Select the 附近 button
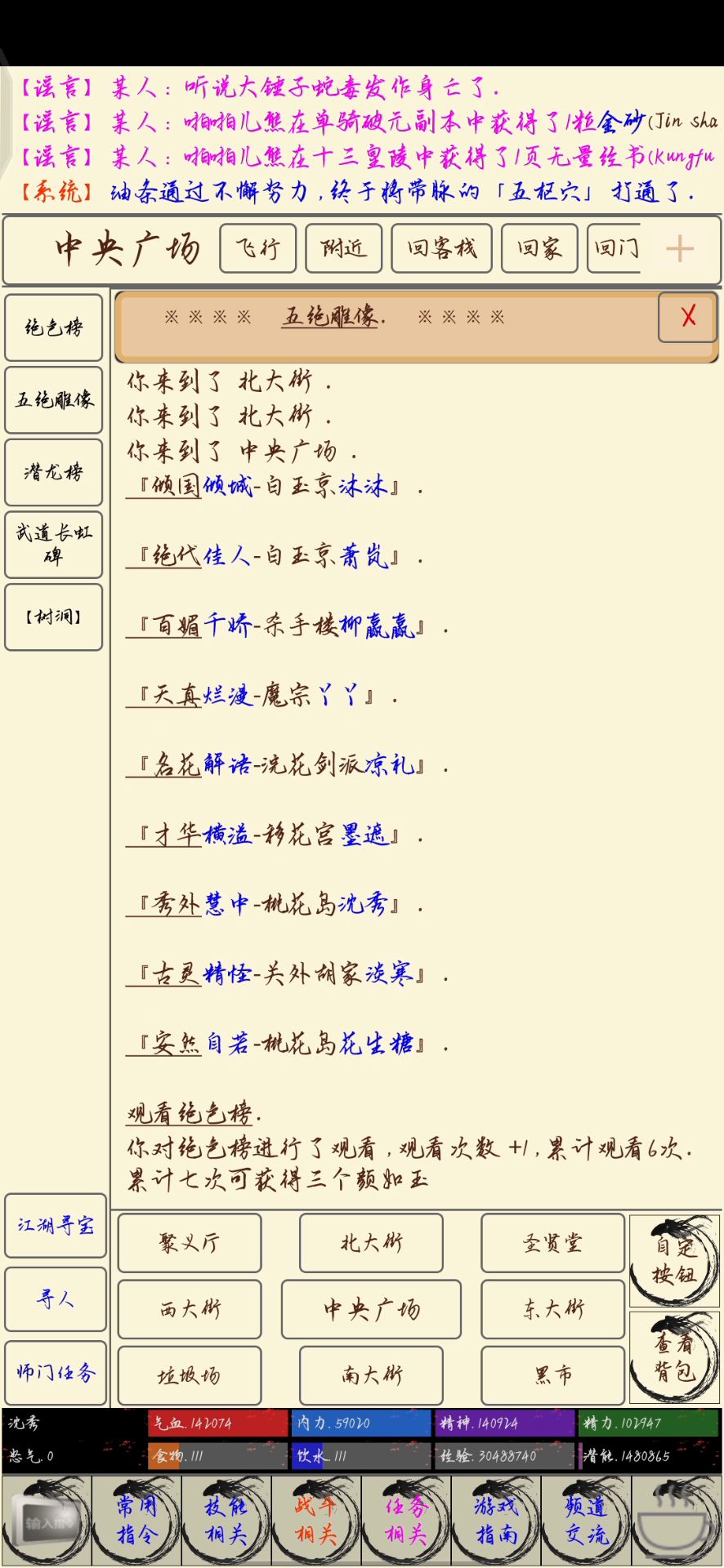The height and width of the screenshot is (1568, 724). pos(344,248)
